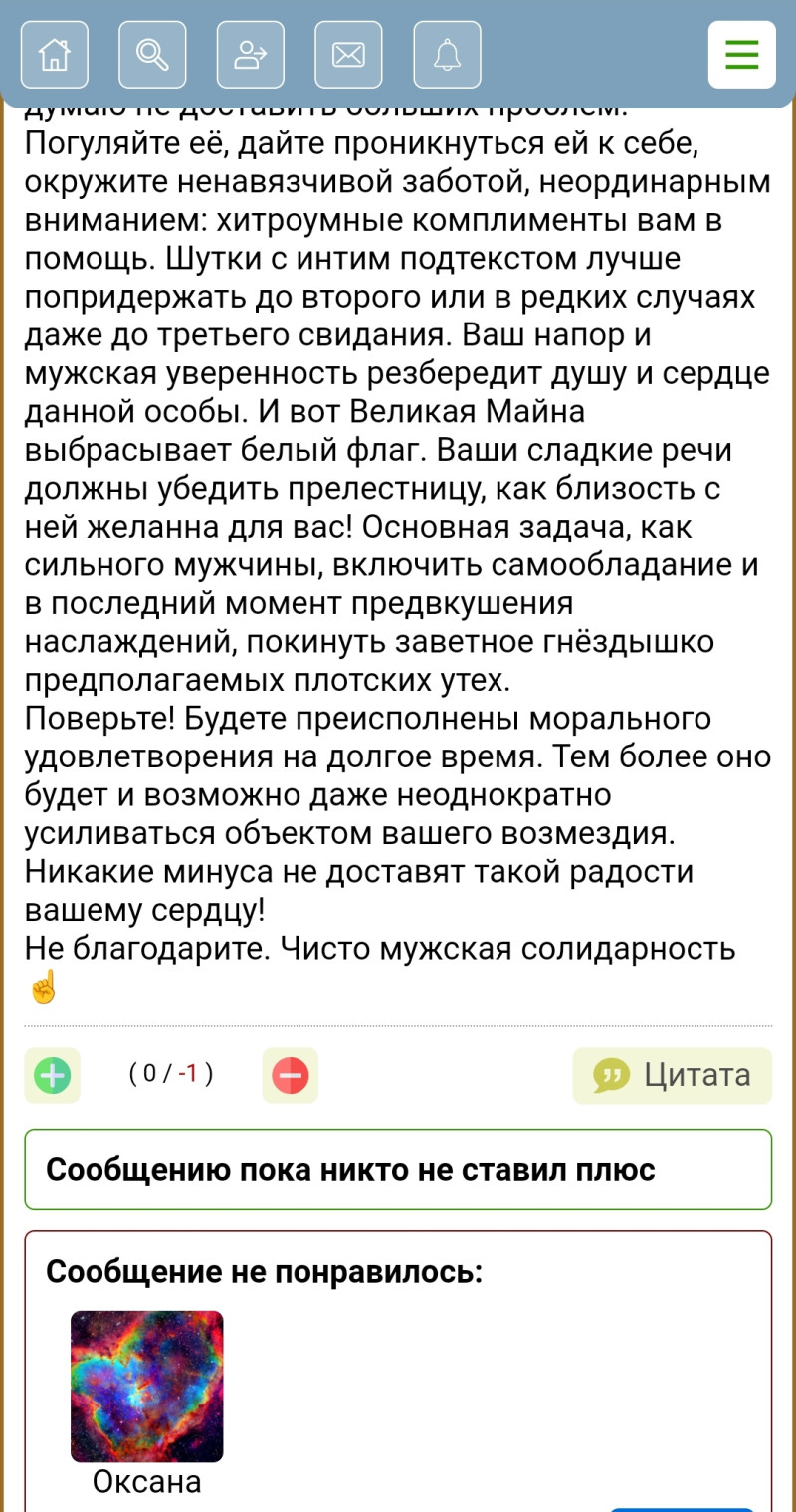Quote this message with Цитата
796x1512 pixels.
click(x=673, y=1075)
